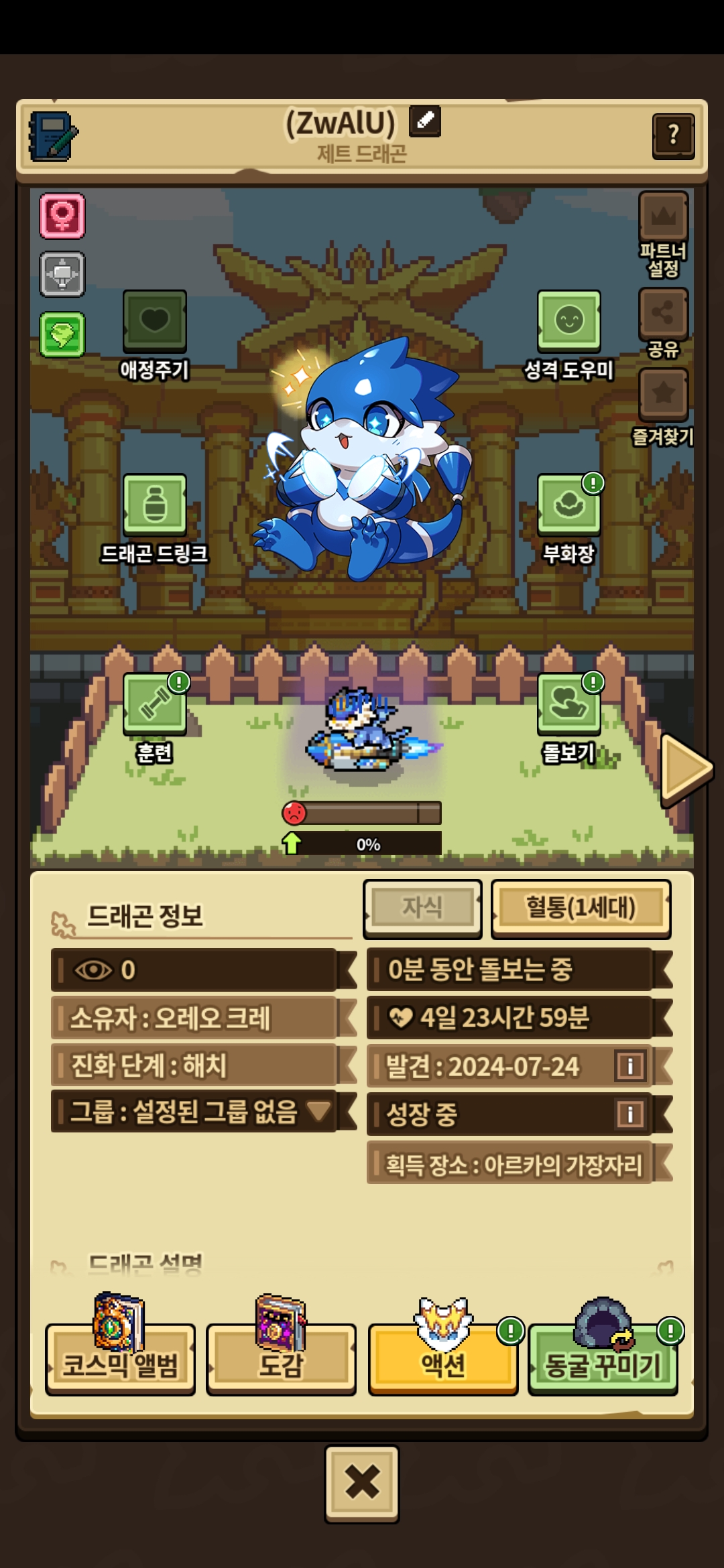The height and width of the screenshot is (1568, 724).
Task: Open the notebook icon in the header
Action: [x=54, y=136]
